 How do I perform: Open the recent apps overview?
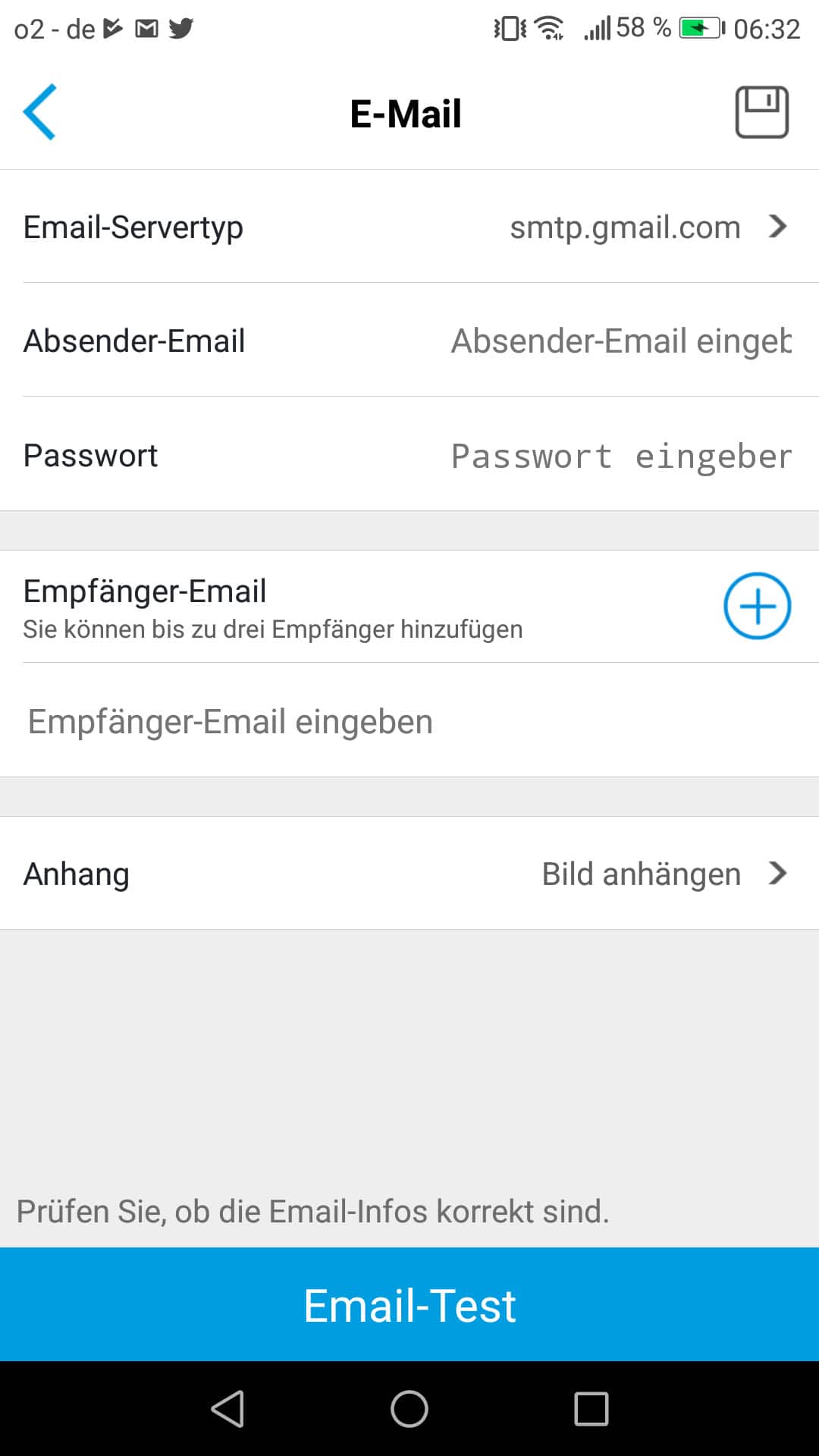[591, 1409]
